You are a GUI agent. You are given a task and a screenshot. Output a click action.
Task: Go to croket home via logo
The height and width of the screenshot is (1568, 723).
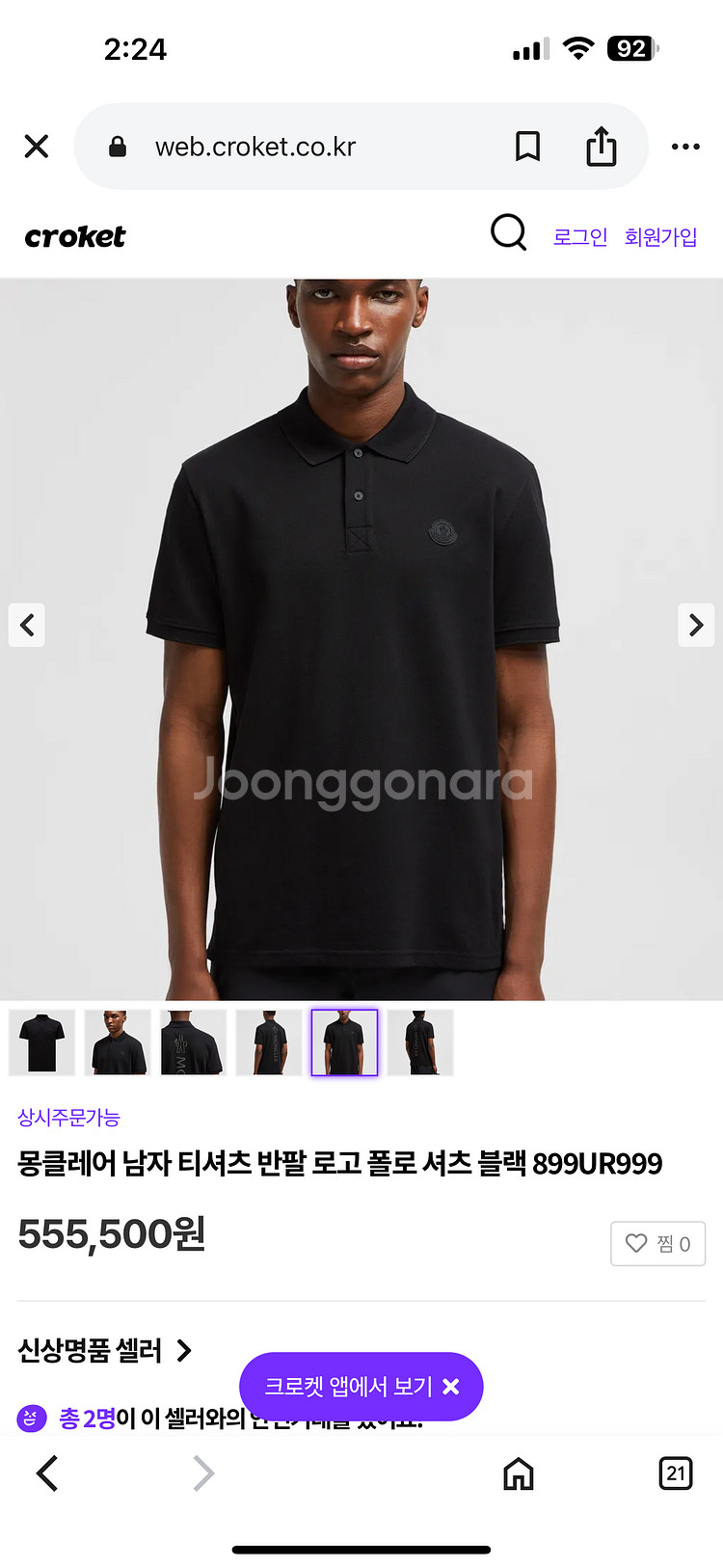click(x=75, y=236)
